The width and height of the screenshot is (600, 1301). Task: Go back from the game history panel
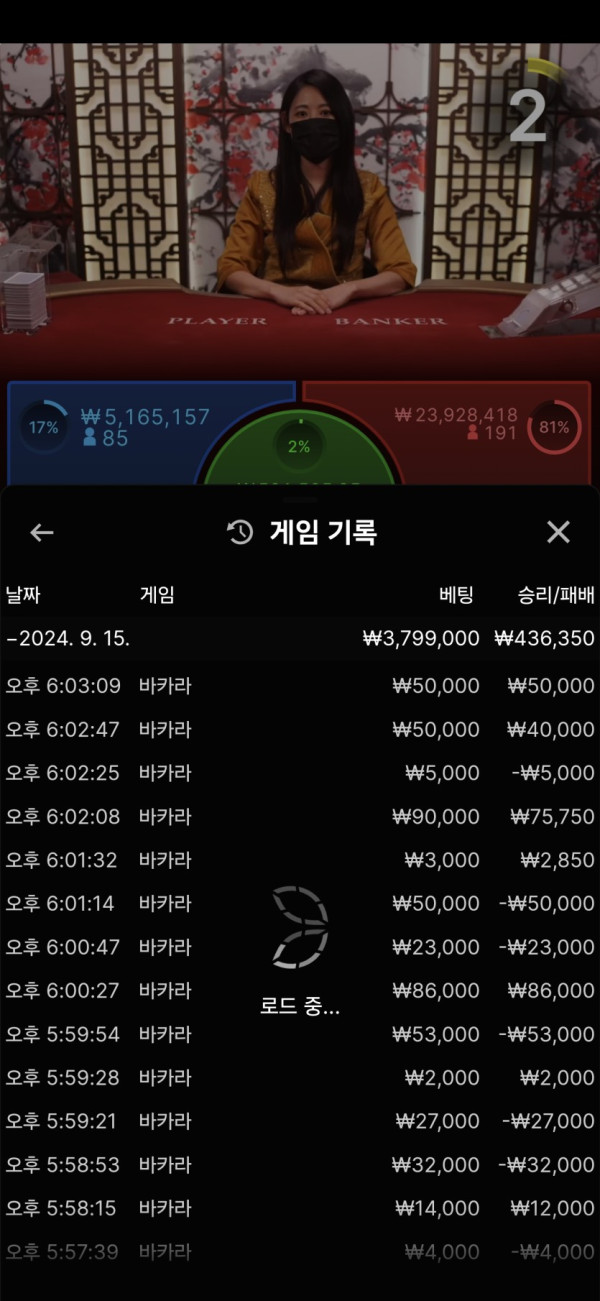pyautogui.click(x=41, y=532)
